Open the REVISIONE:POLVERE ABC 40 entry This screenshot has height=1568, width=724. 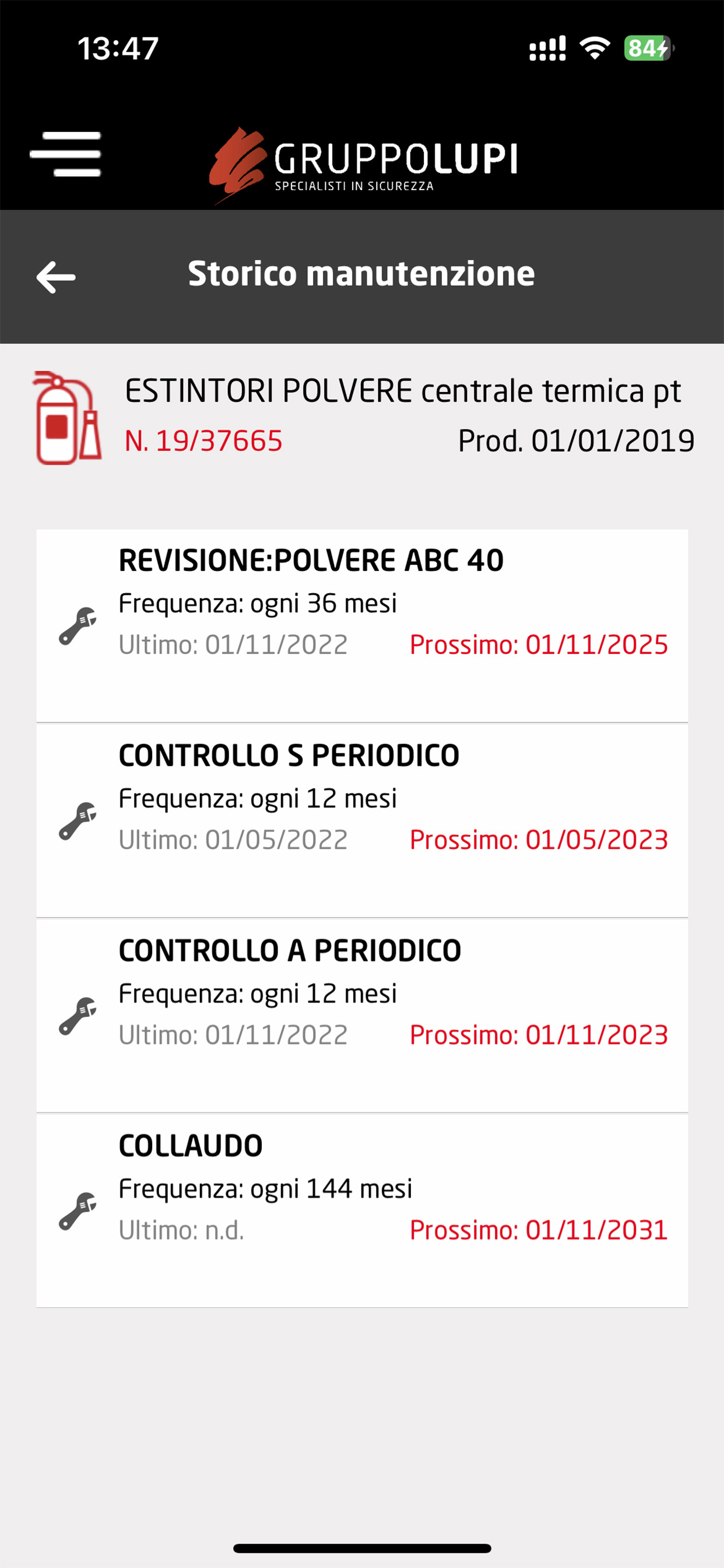[x=362, y=626]
